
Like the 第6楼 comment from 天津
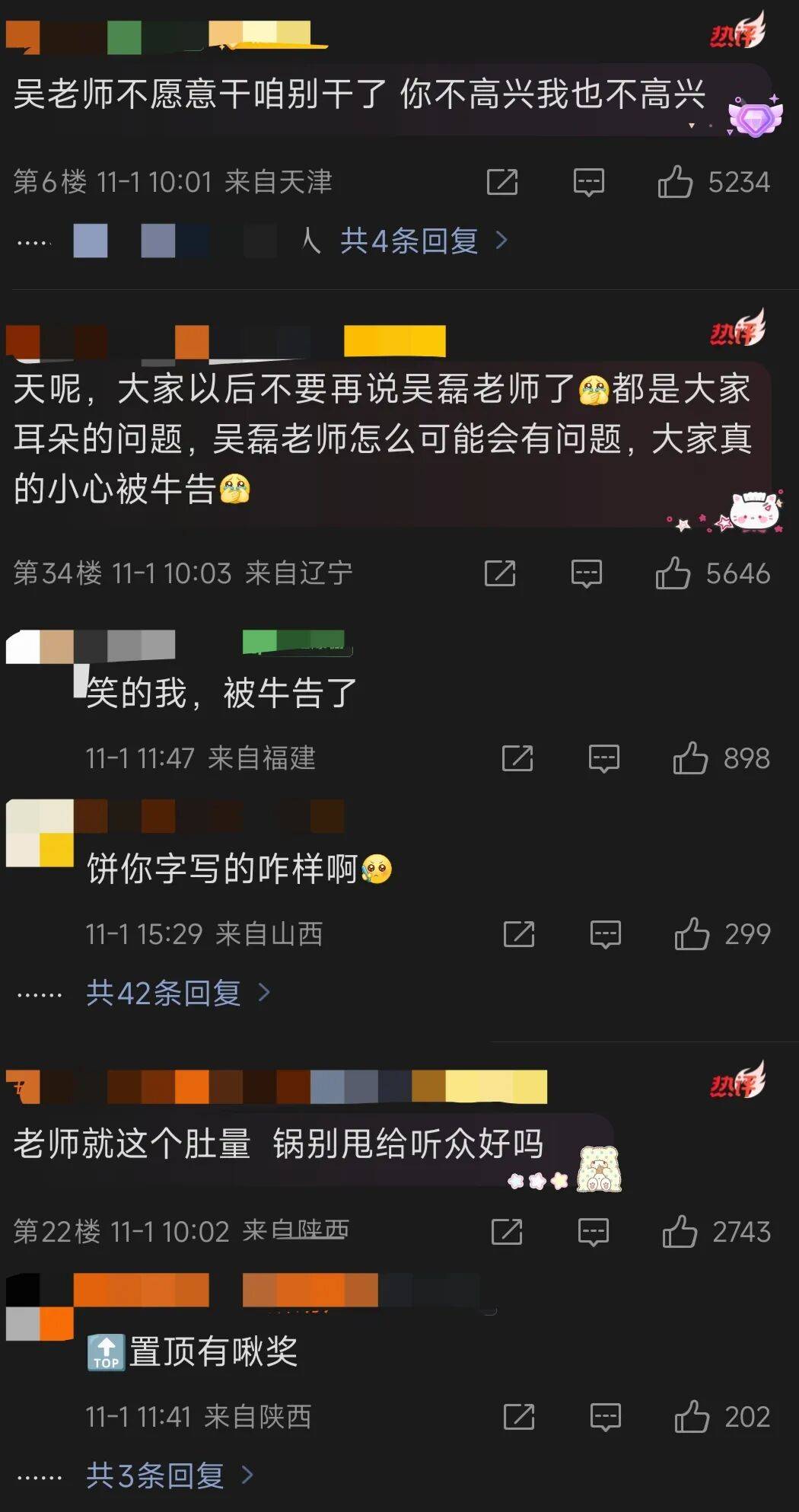[x=675, y=182]
